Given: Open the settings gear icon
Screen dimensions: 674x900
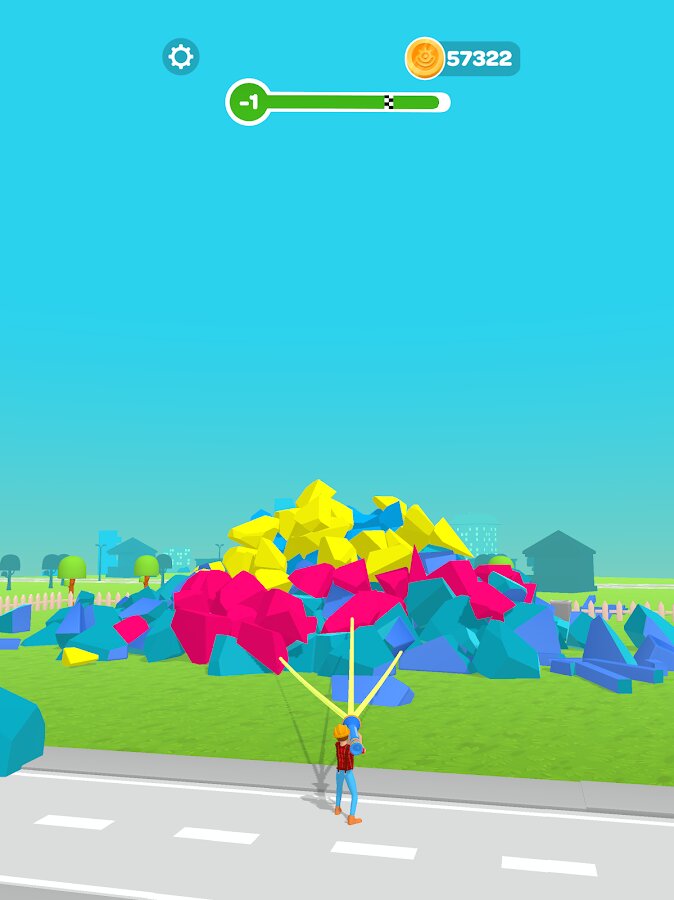Looking at the screenshot, I should tap(181, 57).
